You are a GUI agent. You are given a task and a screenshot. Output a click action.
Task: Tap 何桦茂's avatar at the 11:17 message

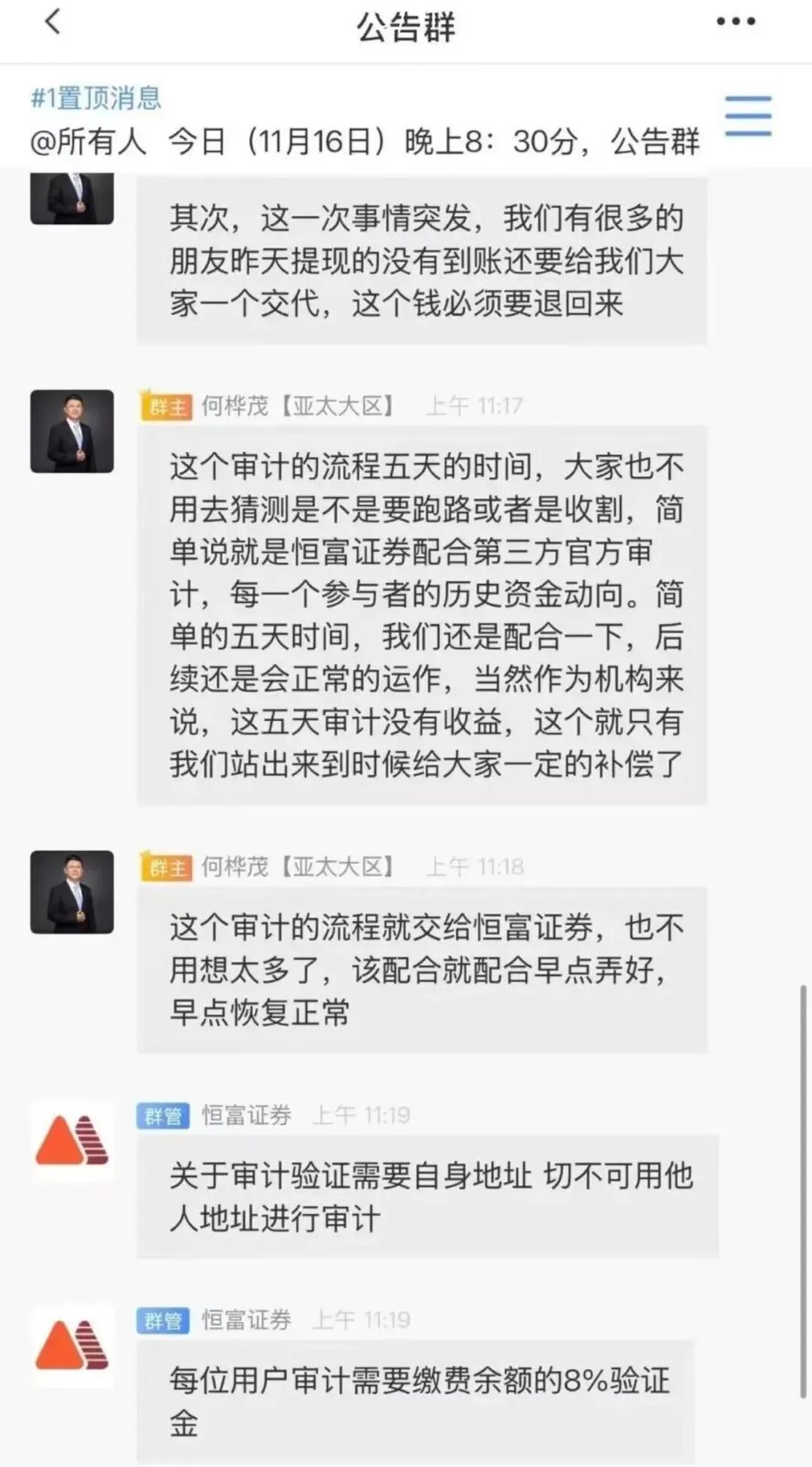72,432
